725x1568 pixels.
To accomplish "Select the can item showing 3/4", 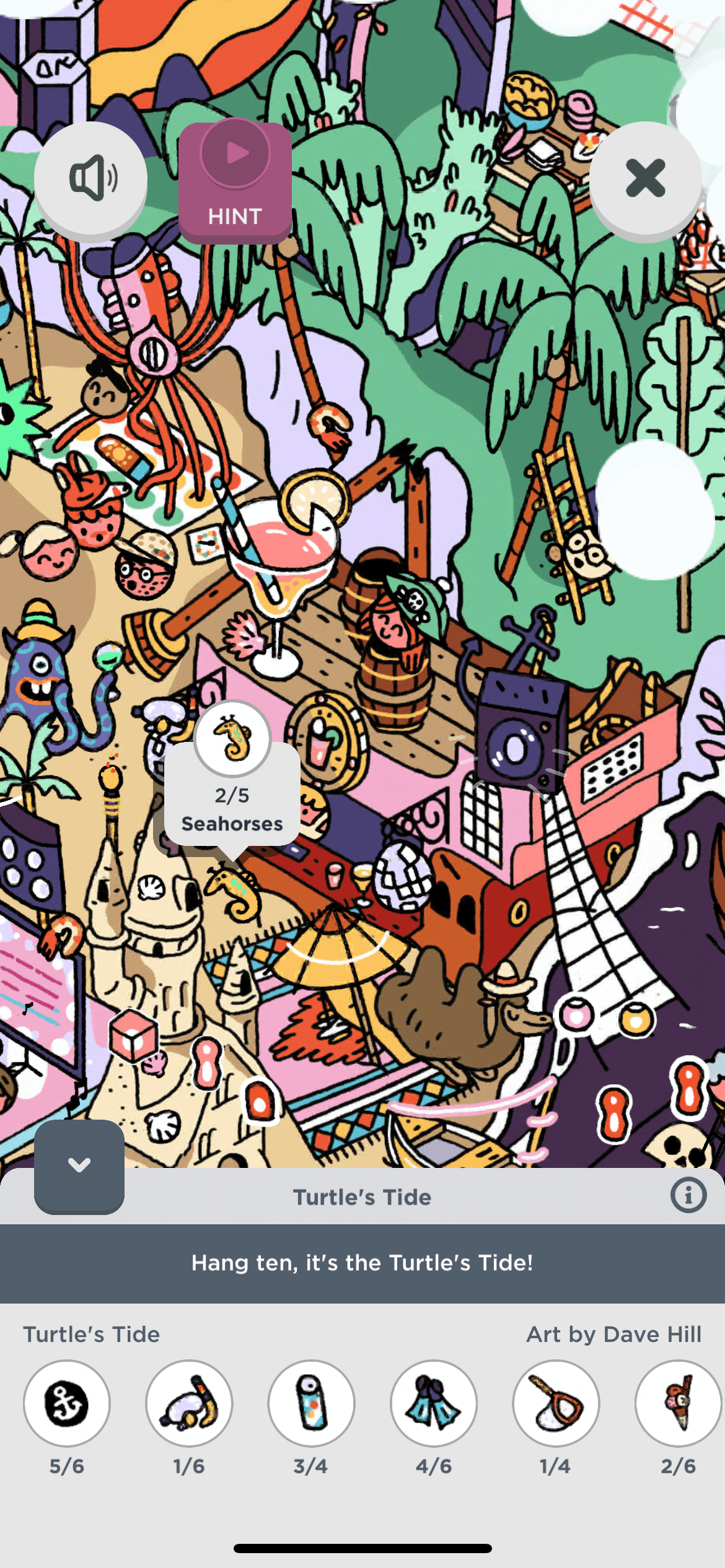I will (311, 1403).
